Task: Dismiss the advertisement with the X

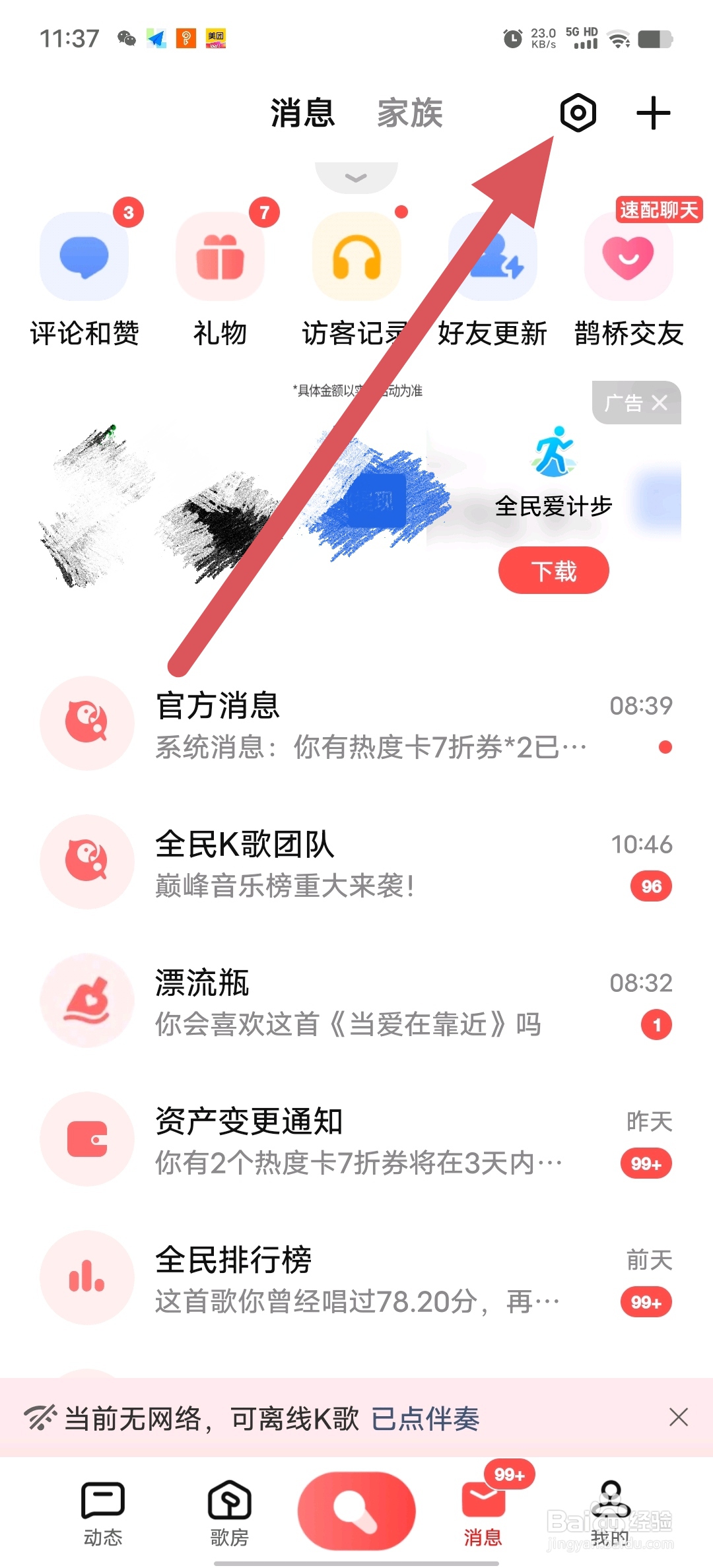Action: [x=659, y=403]
